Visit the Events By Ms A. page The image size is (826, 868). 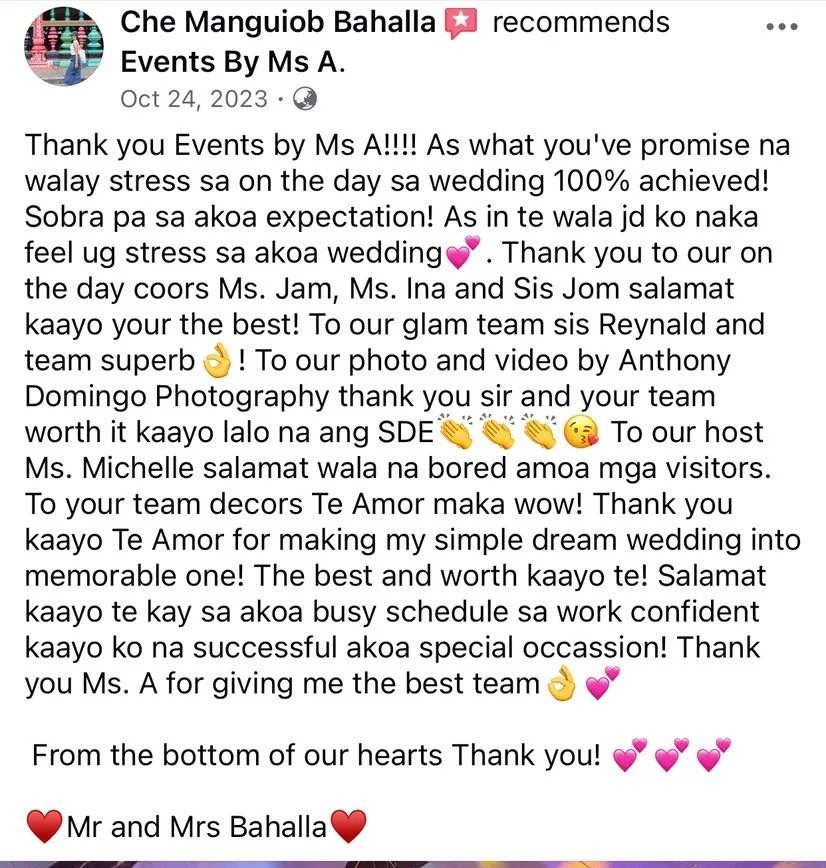(x=232, y=61)
